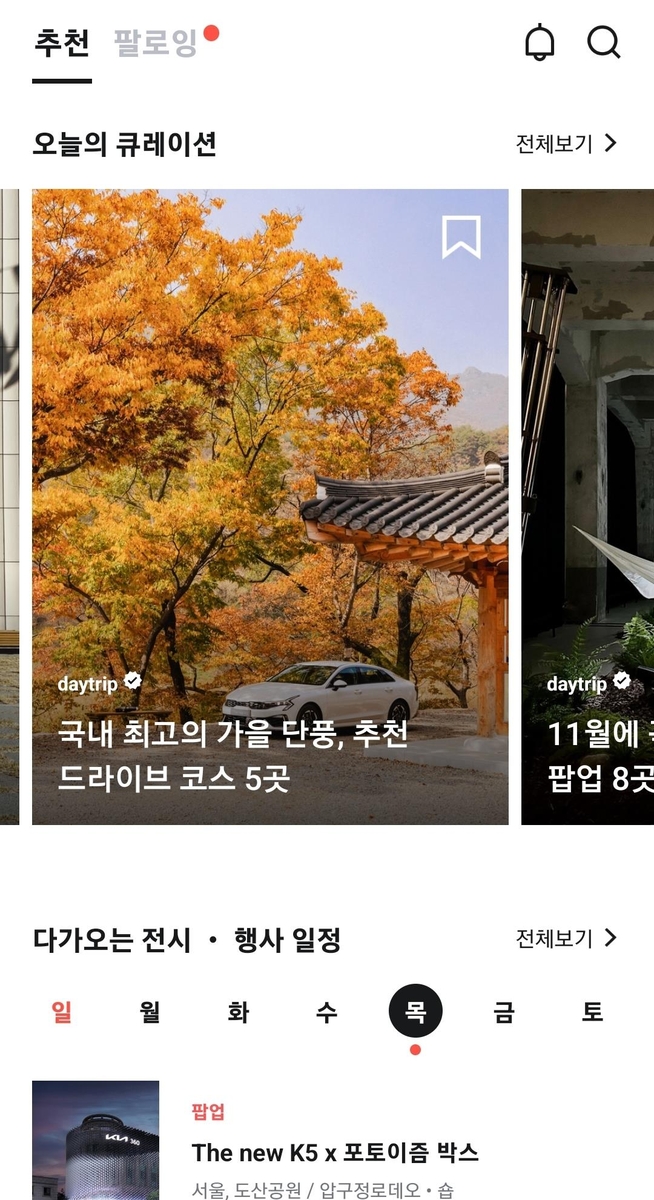View all 다가오는 전시 행사 일정

pyautogui.click(x=566, y=938)
